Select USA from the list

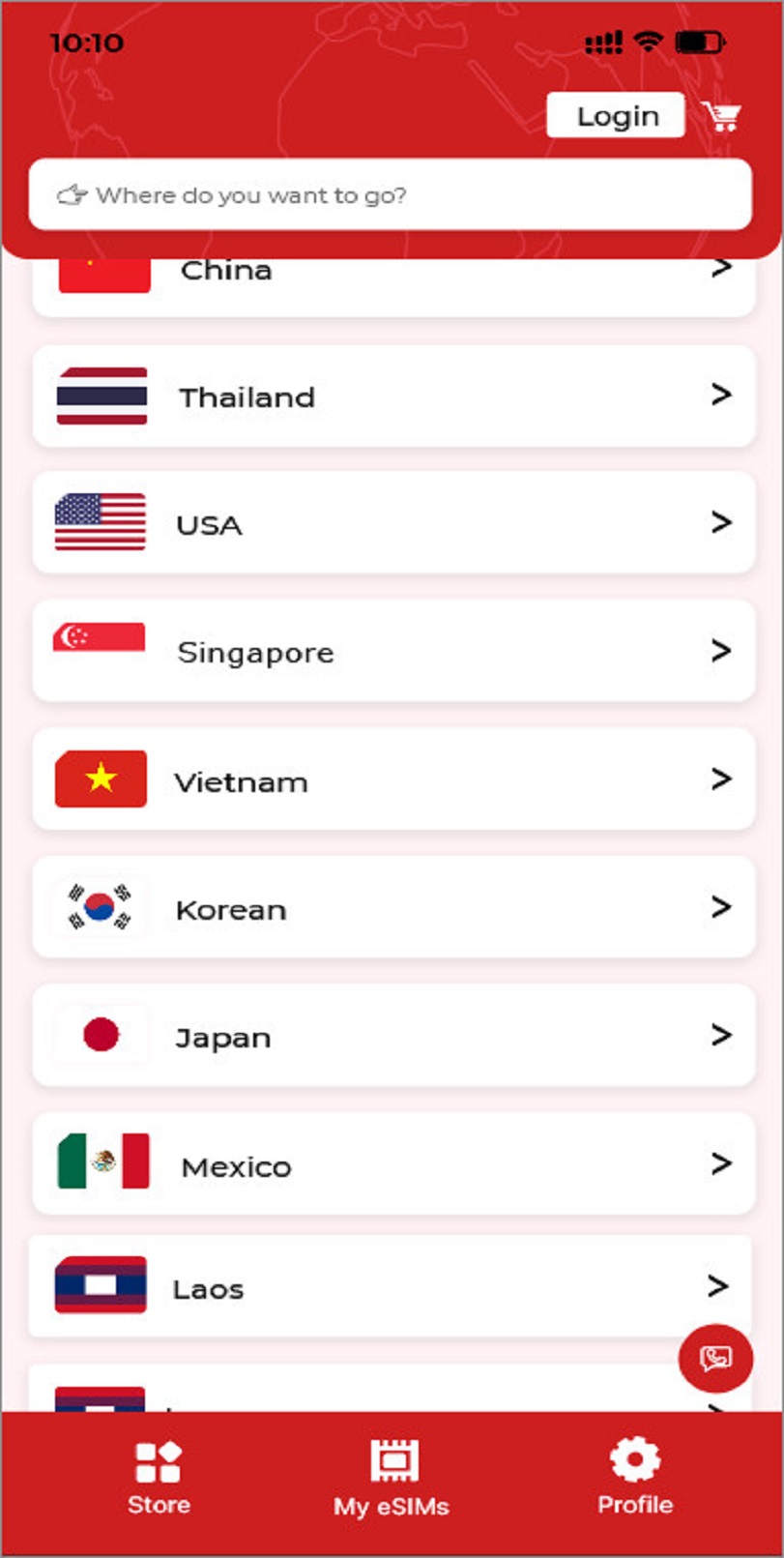point(393,523)
